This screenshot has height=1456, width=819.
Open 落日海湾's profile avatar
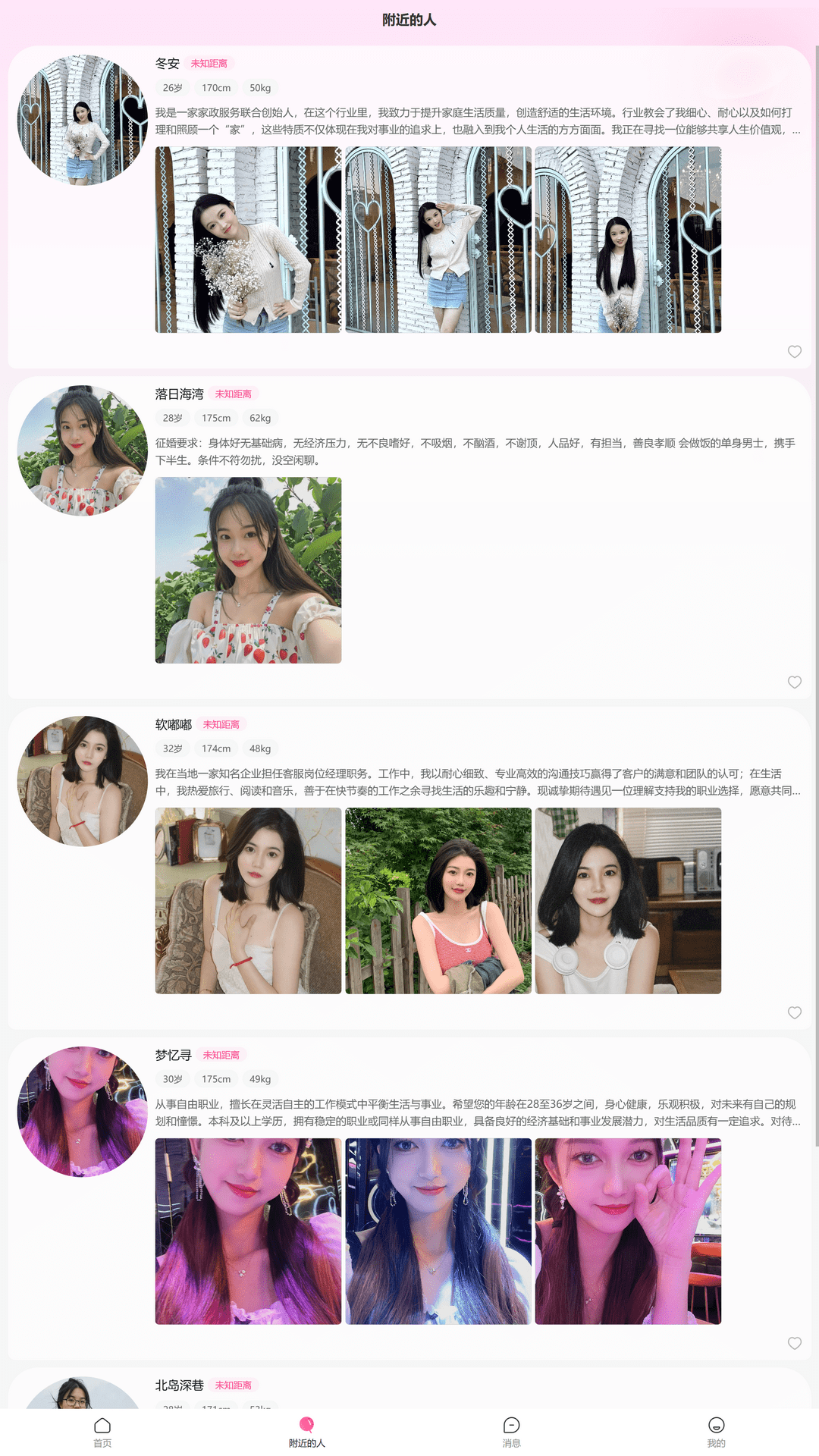[x=83, y=450]
